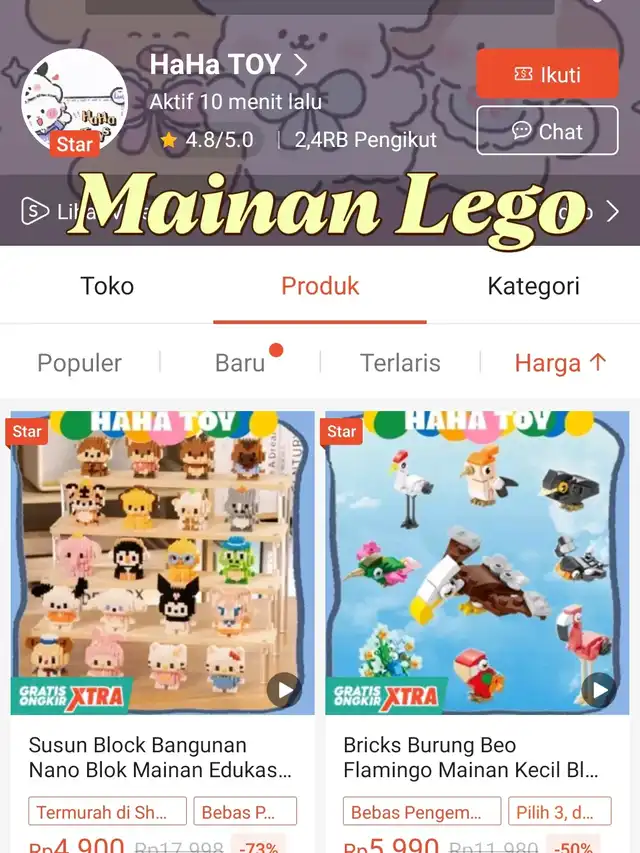640x853 pixels.
Task: Open Chat with HaHa TOY
Action: tap(547, 131)
